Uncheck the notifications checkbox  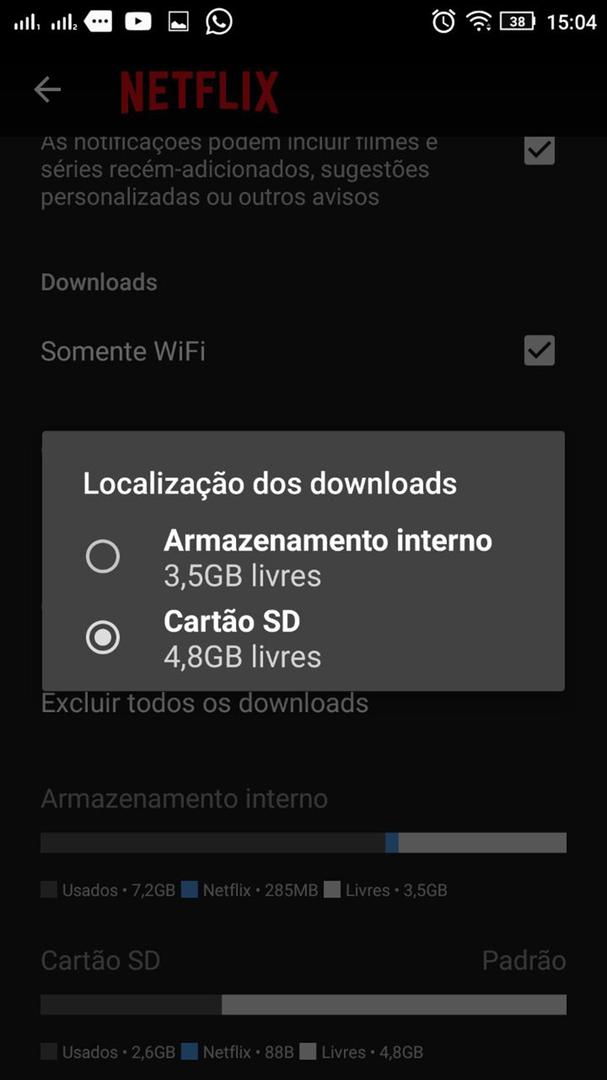click(539, 150)
